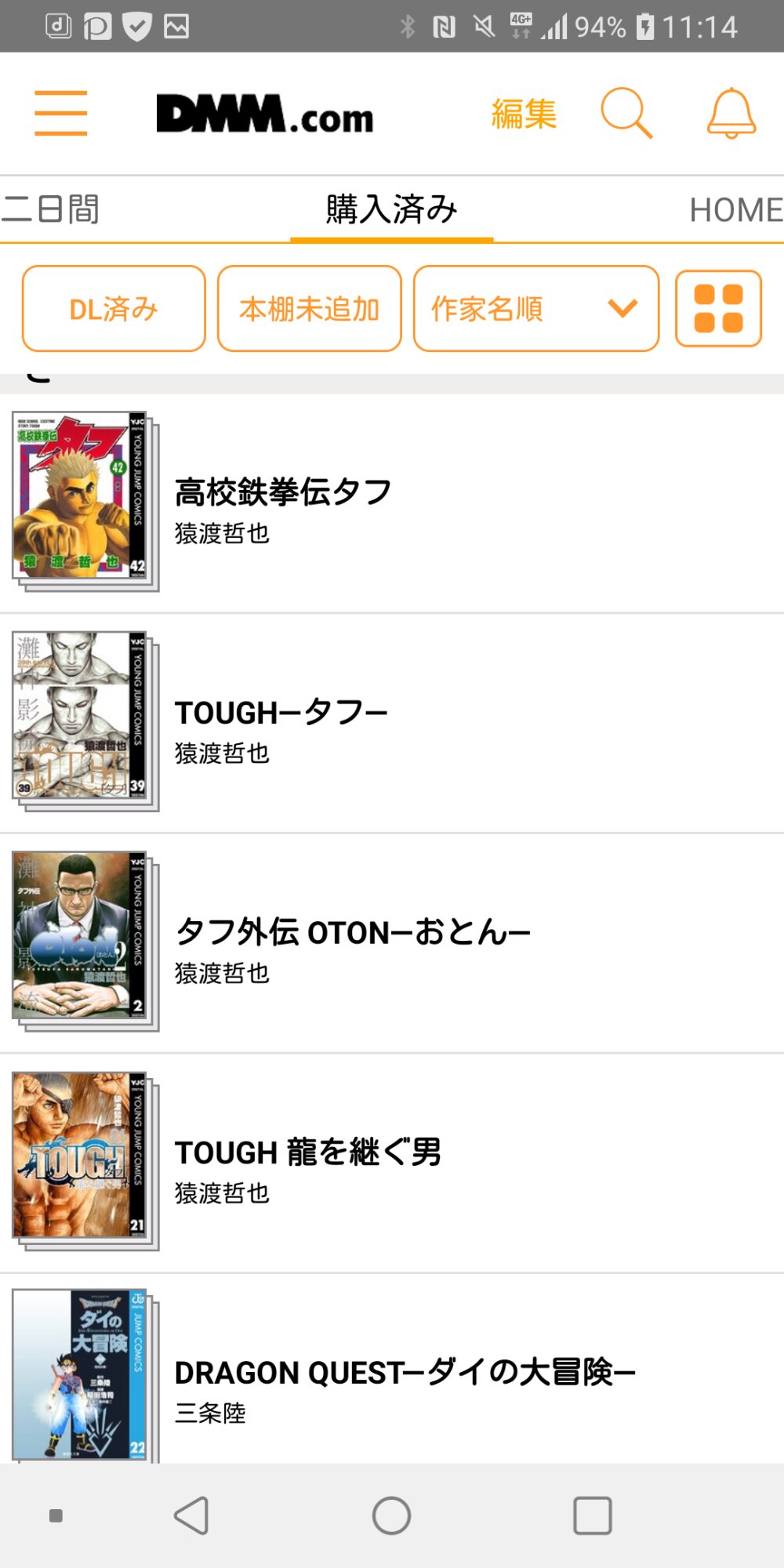Open the search magnifier icon
The height and width of the screenshot is (1568, 784).
coord(626,114)
